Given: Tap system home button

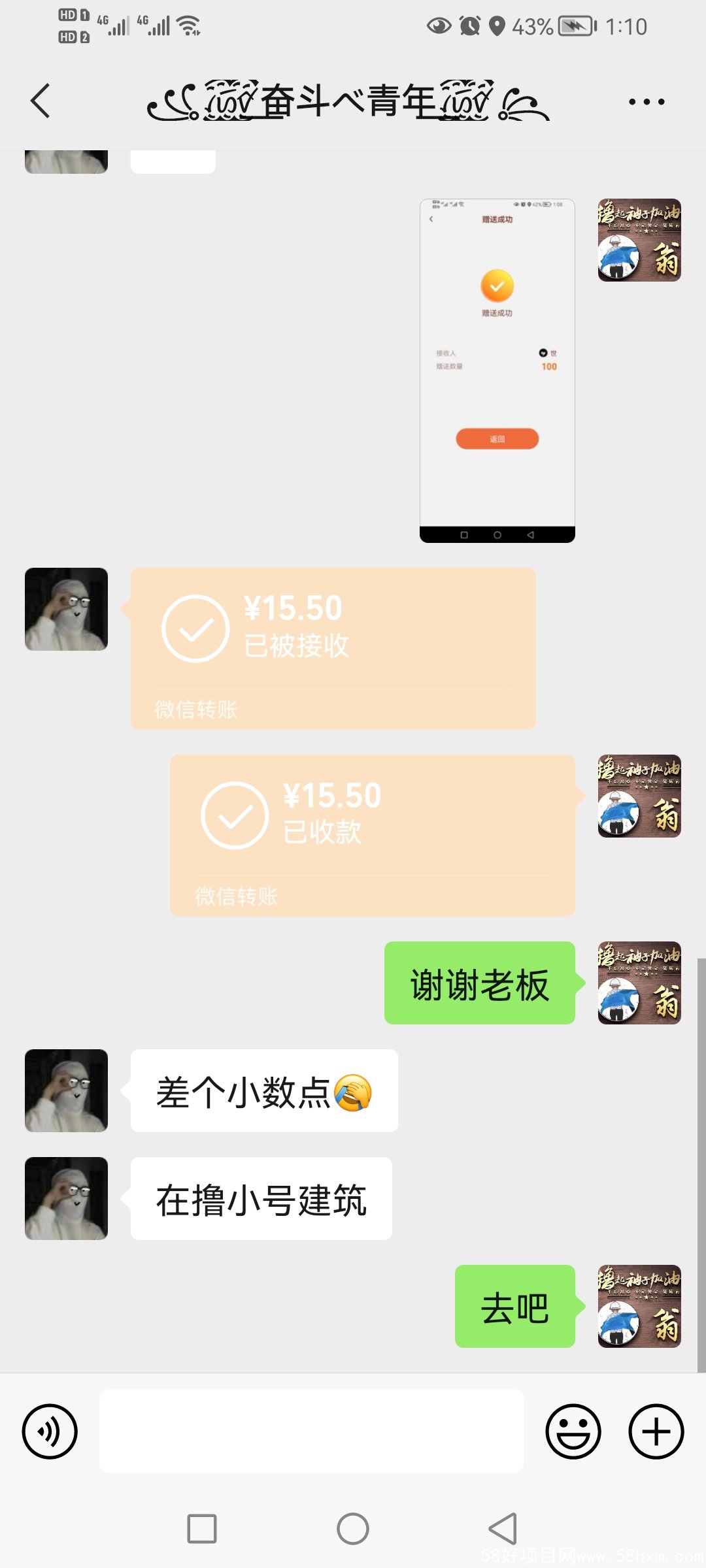Looking at the screenshot, I should (x=353, y=1529).
